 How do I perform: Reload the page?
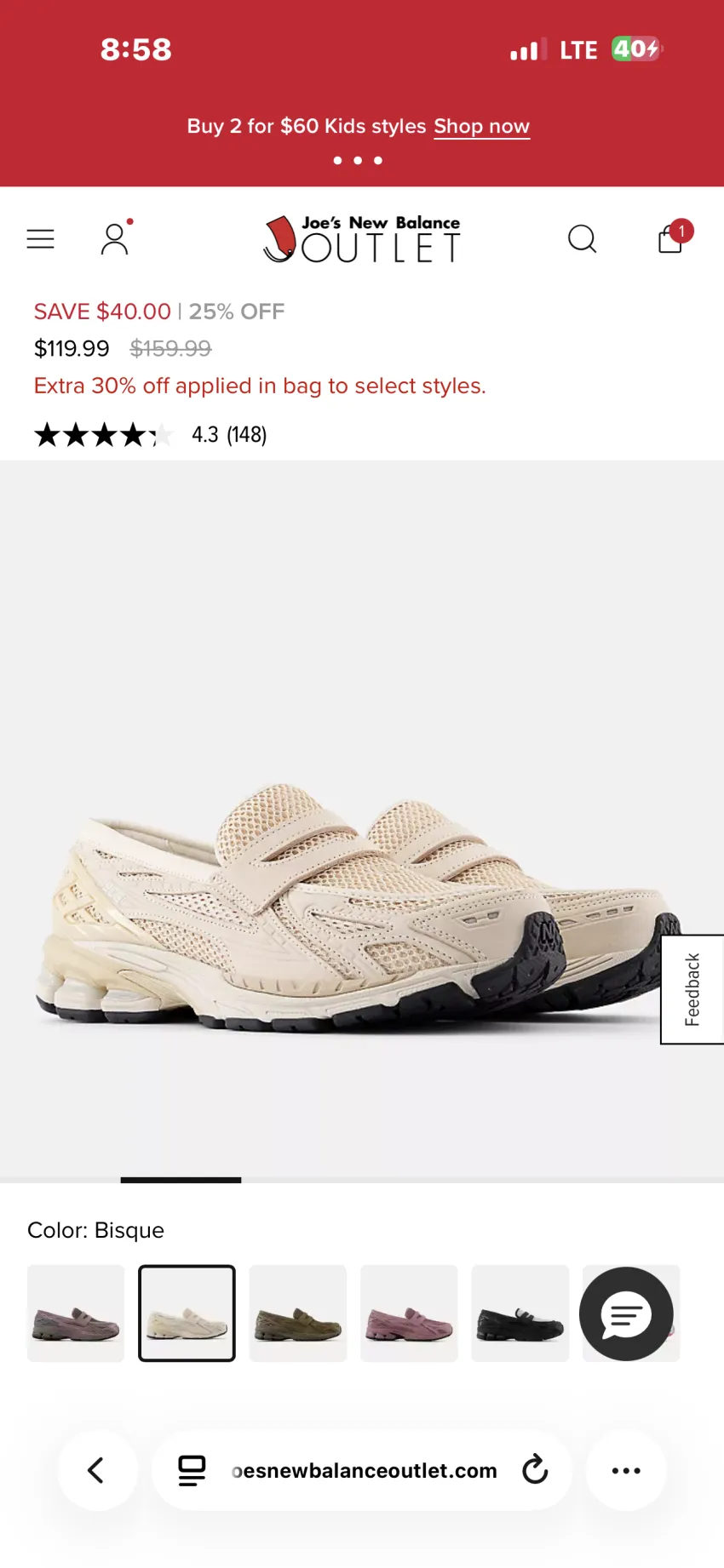(535, 1470)
